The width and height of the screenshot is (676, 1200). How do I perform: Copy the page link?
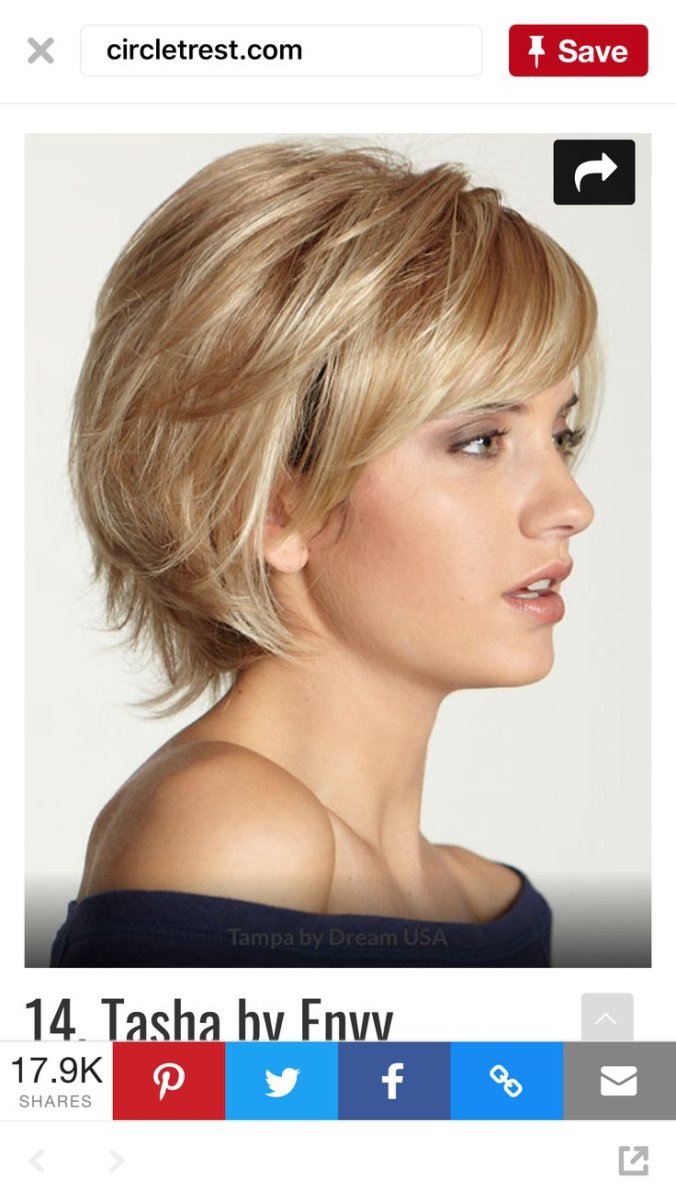[x=506, y=1080]
